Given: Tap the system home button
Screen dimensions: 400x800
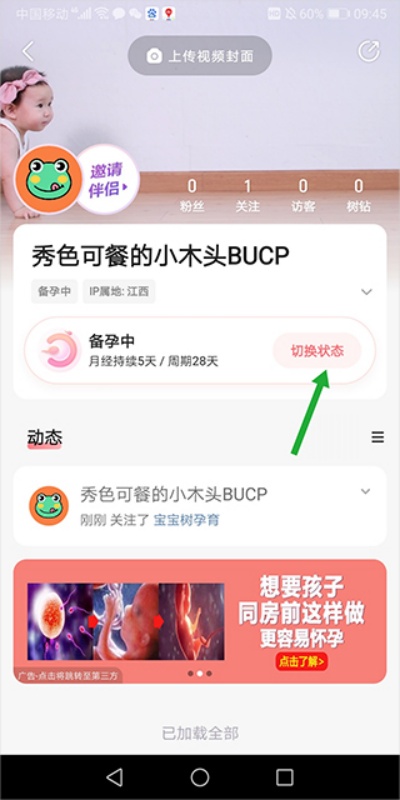Looking at the screenshot, I should click(x=199, y=777).
